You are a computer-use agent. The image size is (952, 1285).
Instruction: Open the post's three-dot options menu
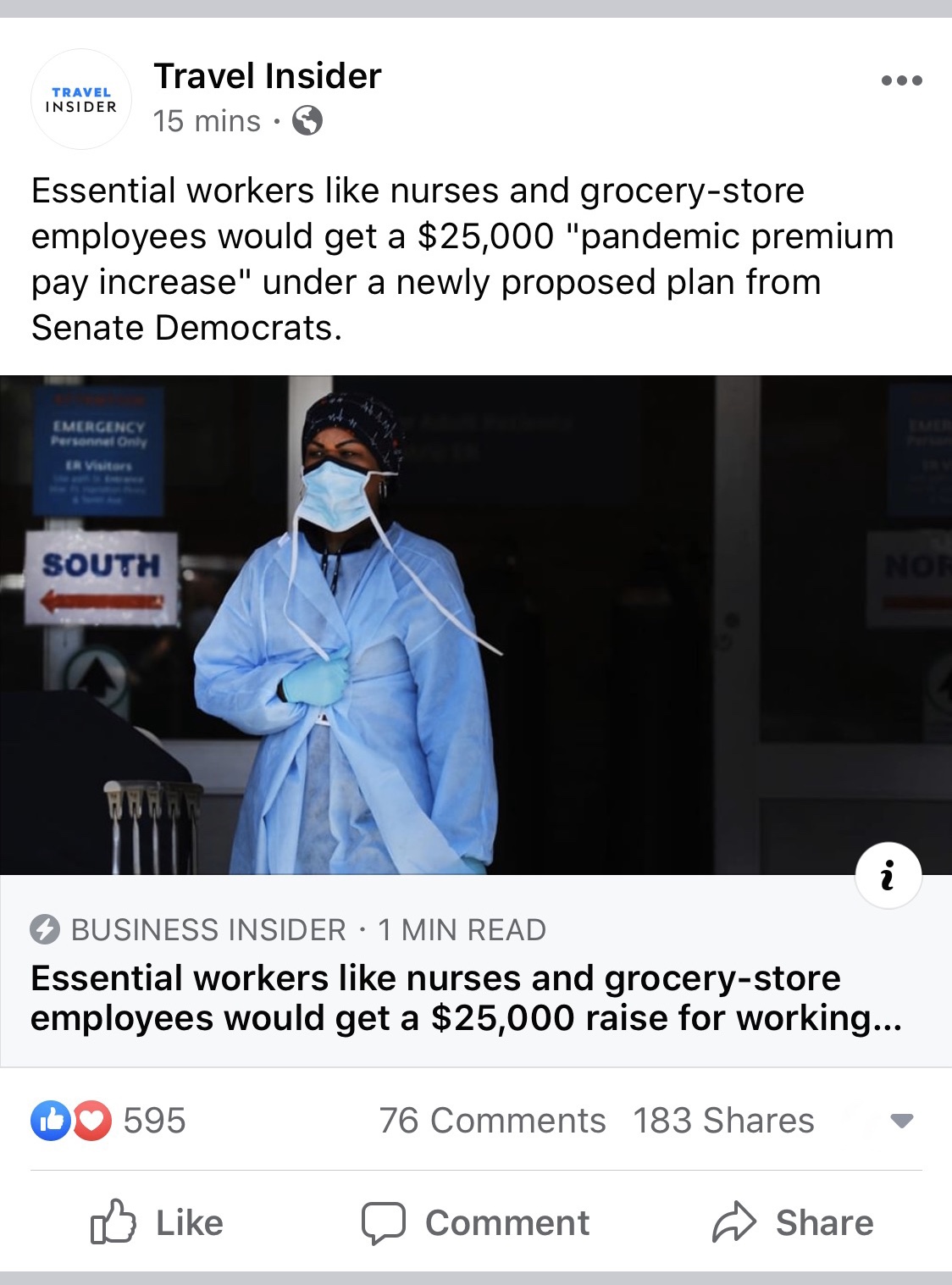click(x=901, y=81)
